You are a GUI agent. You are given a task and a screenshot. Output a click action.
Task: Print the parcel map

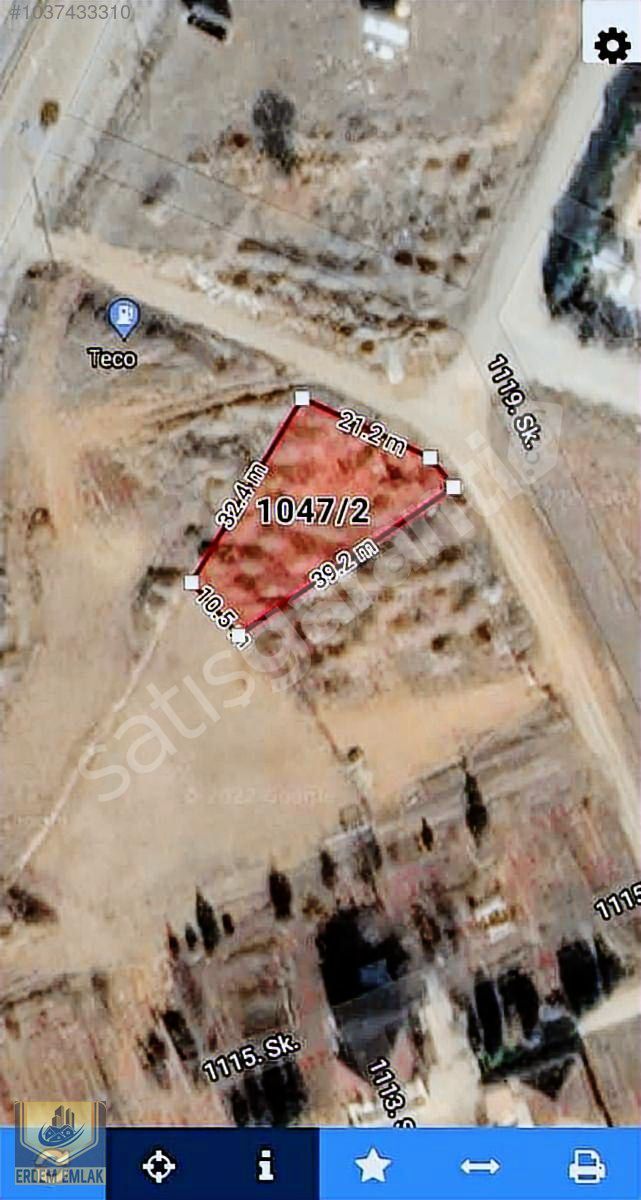(587, 1165)
